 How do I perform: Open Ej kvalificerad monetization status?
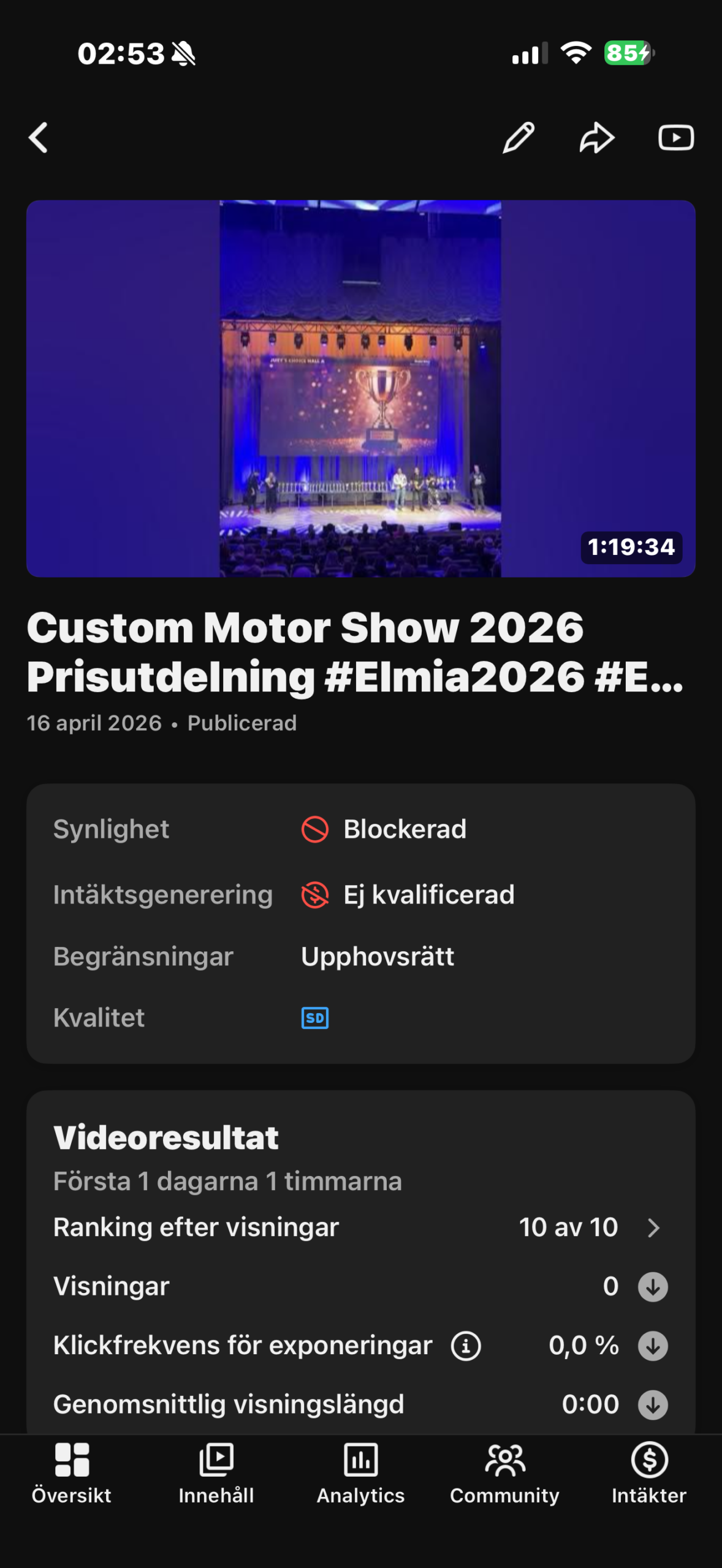[428, 895]
